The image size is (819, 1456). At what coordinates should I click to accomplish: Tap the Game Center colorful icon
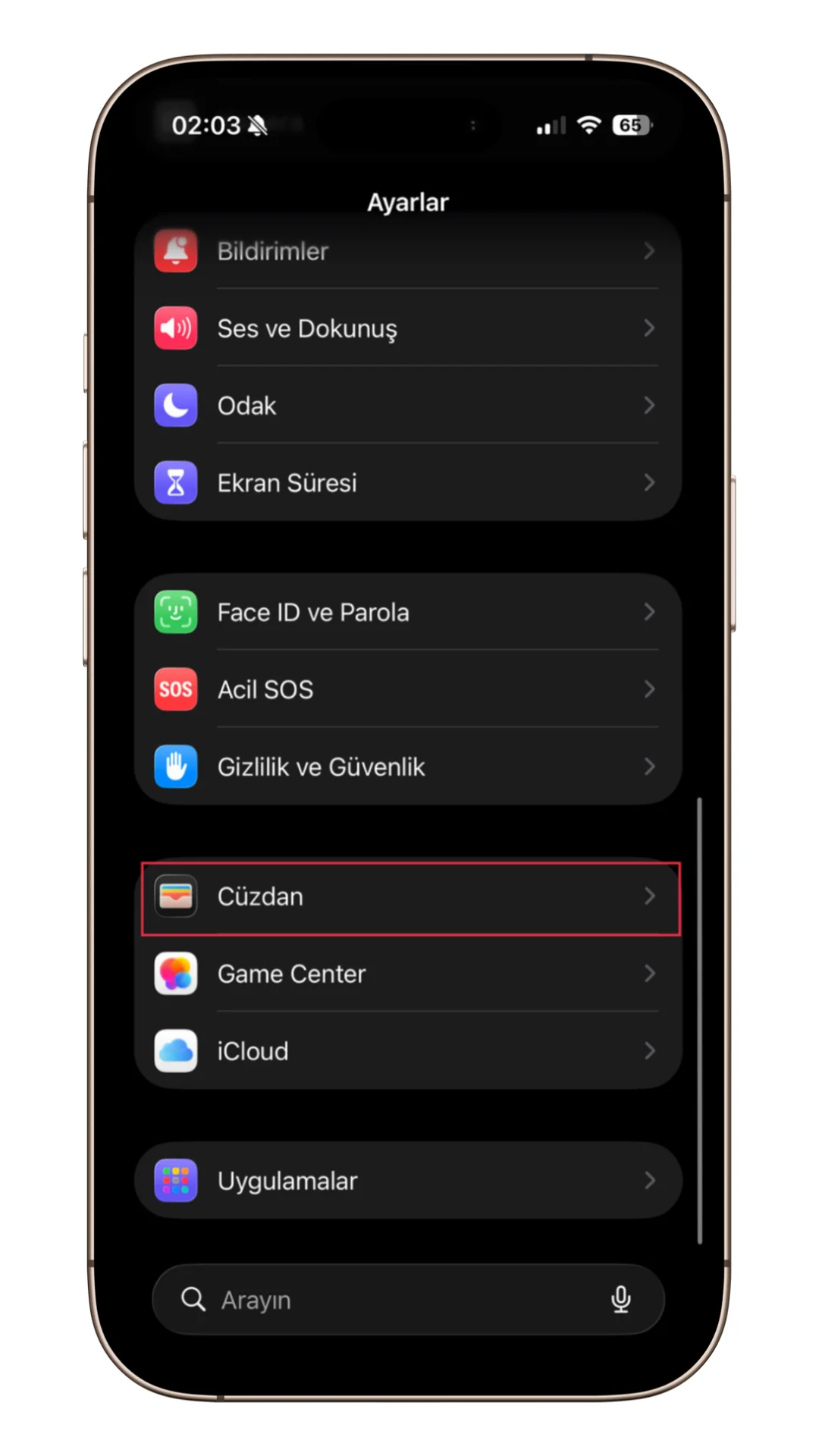pos(175,974)
